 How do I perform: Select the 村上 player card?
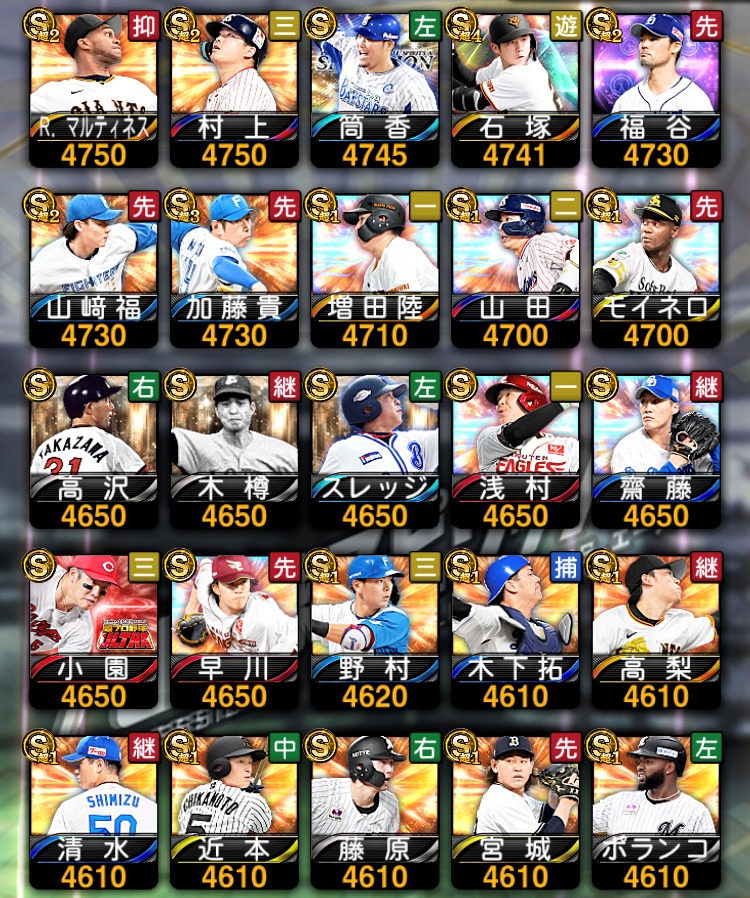[x=234, y=88]
